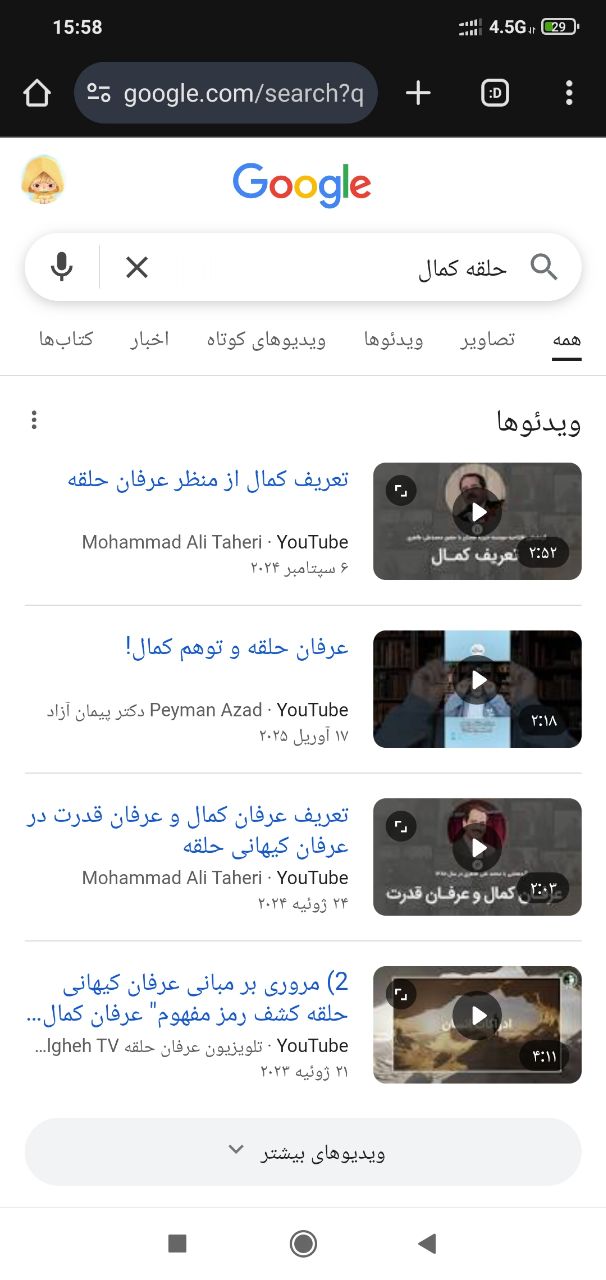Open the Google account avatar
606x1280 pixels.
(44, 180)
